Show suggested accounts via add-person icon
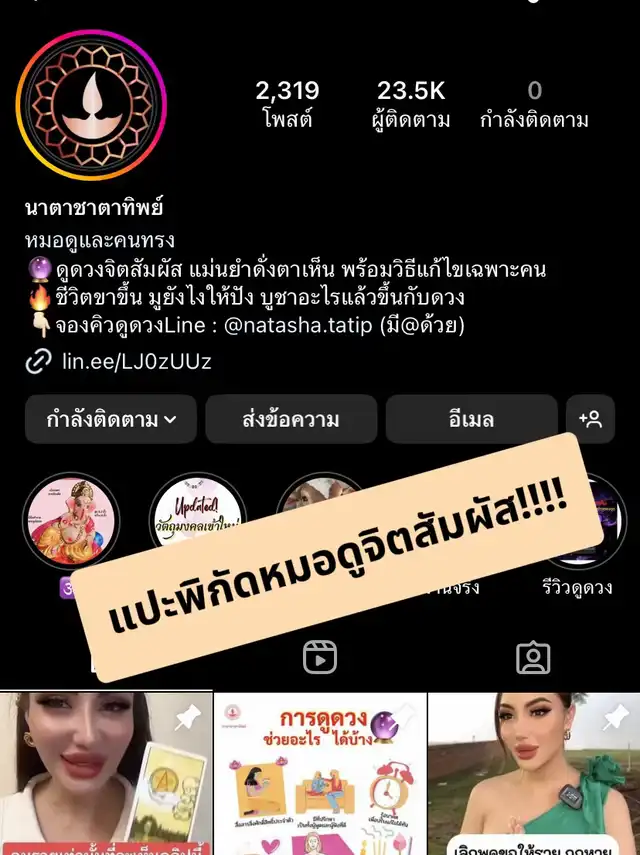The height and width of the screenshot is (855, 640). (x=590, y=419)
